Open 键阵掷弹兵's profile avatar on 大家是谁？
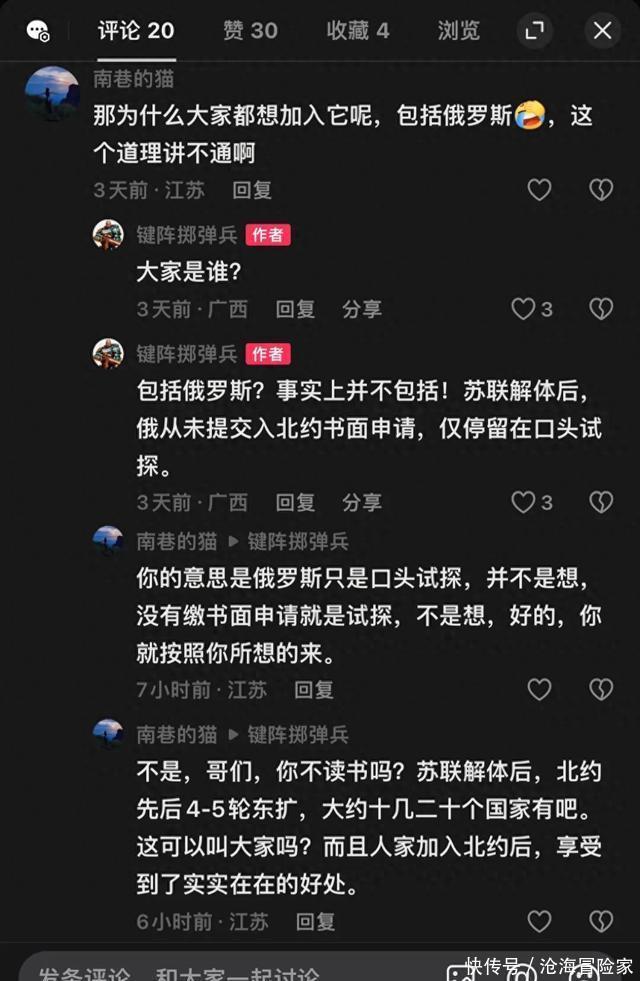The height and width of the screenshot is (981, 640). 108,235
